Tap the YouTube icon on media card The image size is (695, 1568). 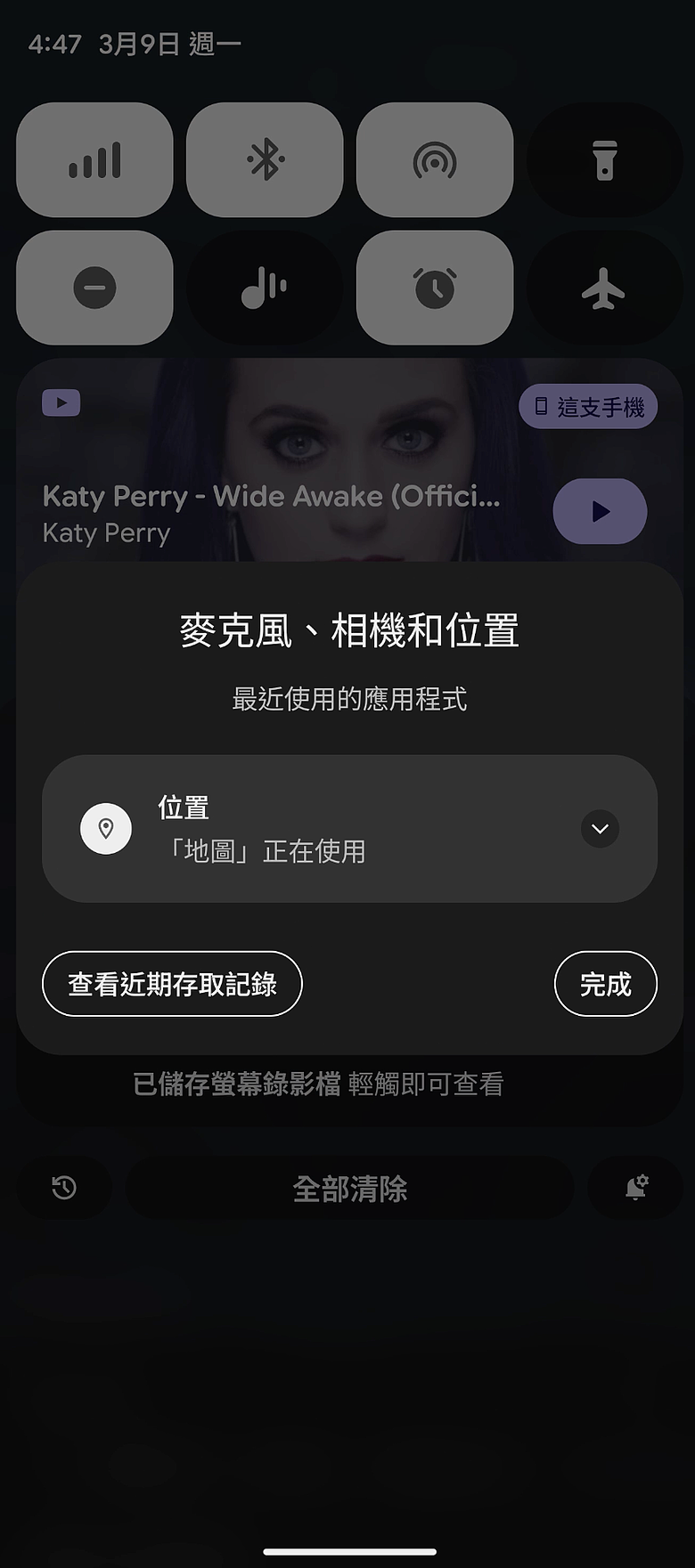click(61, 402)
